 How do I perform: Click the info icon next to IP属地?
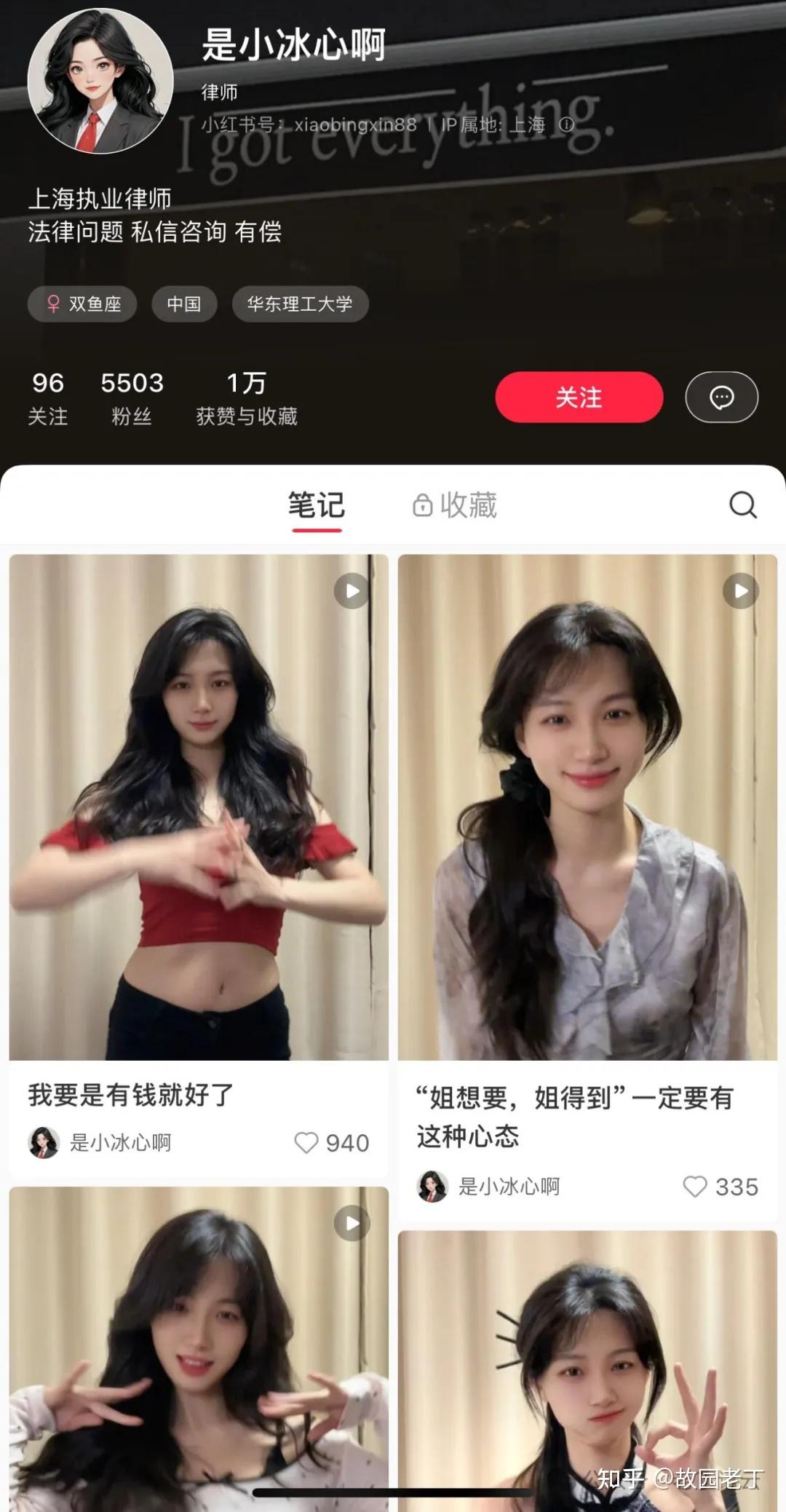point(567,125)
